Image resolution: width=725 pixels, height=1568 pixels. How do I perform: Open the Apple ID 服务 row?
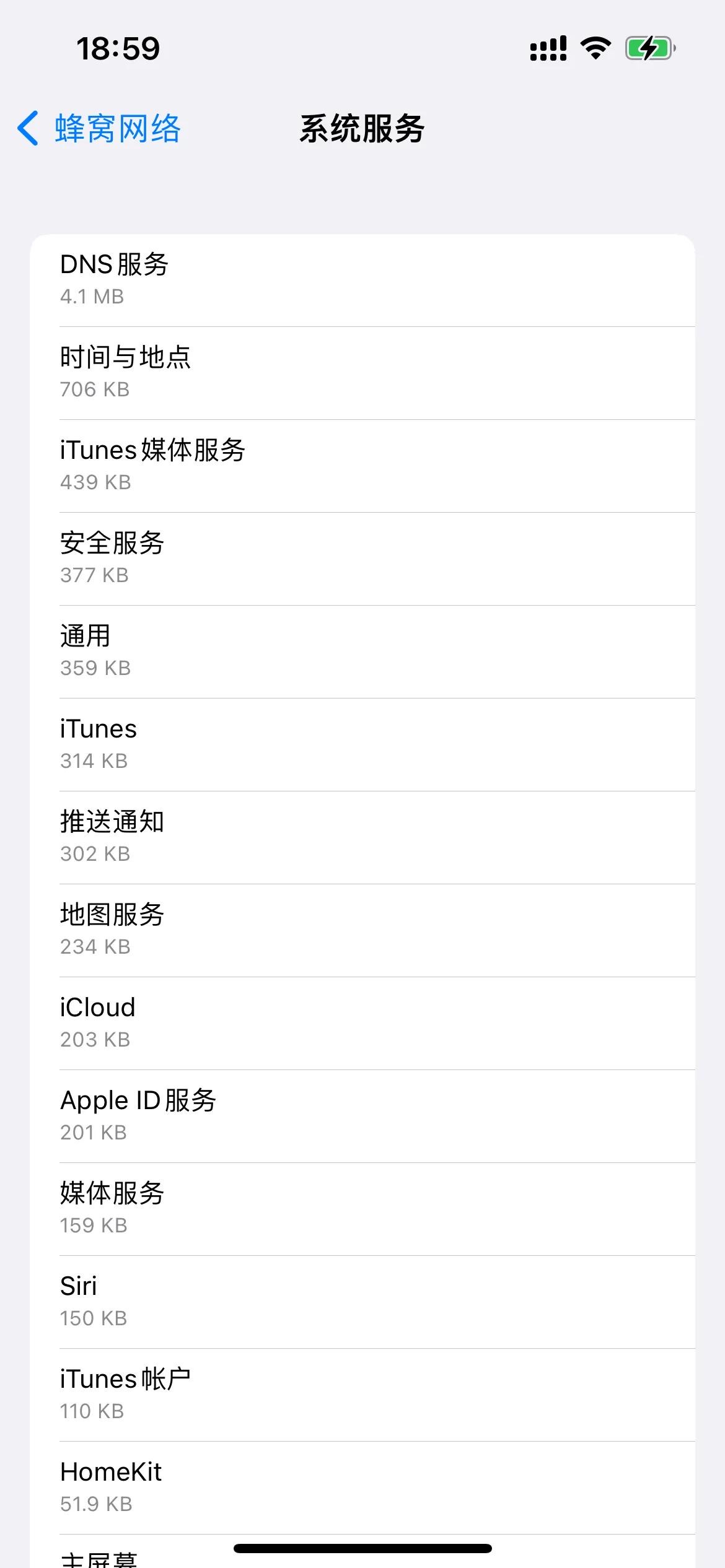click(x=362, y=1115)
